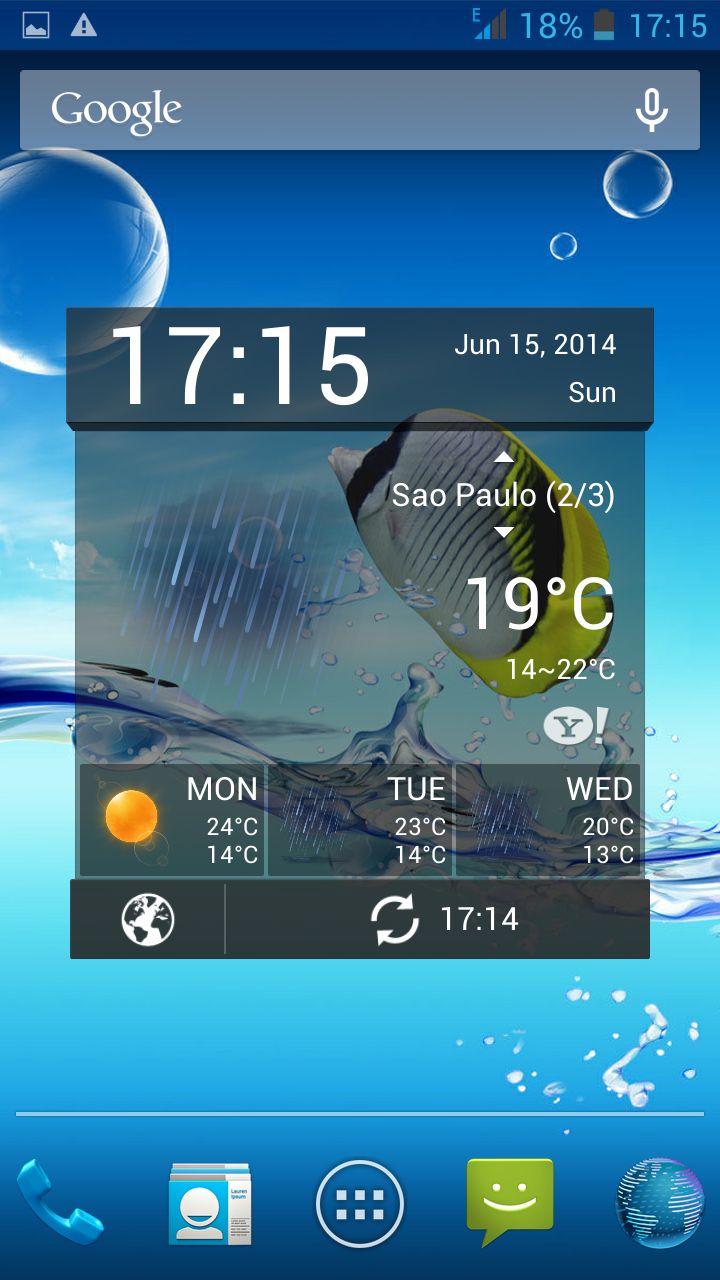Open Tuesday's forecast tile

click(x=360, y=820)
